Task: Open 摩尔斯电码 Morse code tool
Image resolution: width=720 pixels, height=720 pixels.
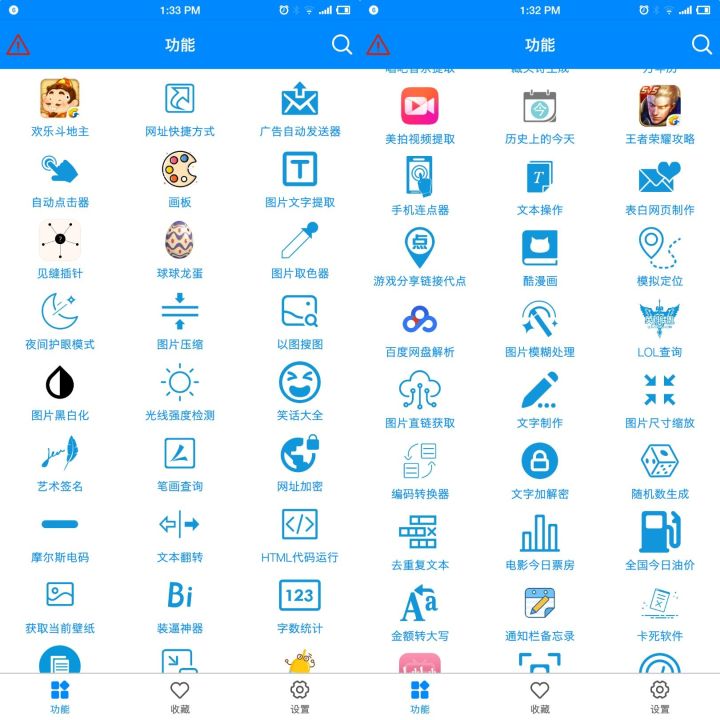Action: (x=60, y=526)
